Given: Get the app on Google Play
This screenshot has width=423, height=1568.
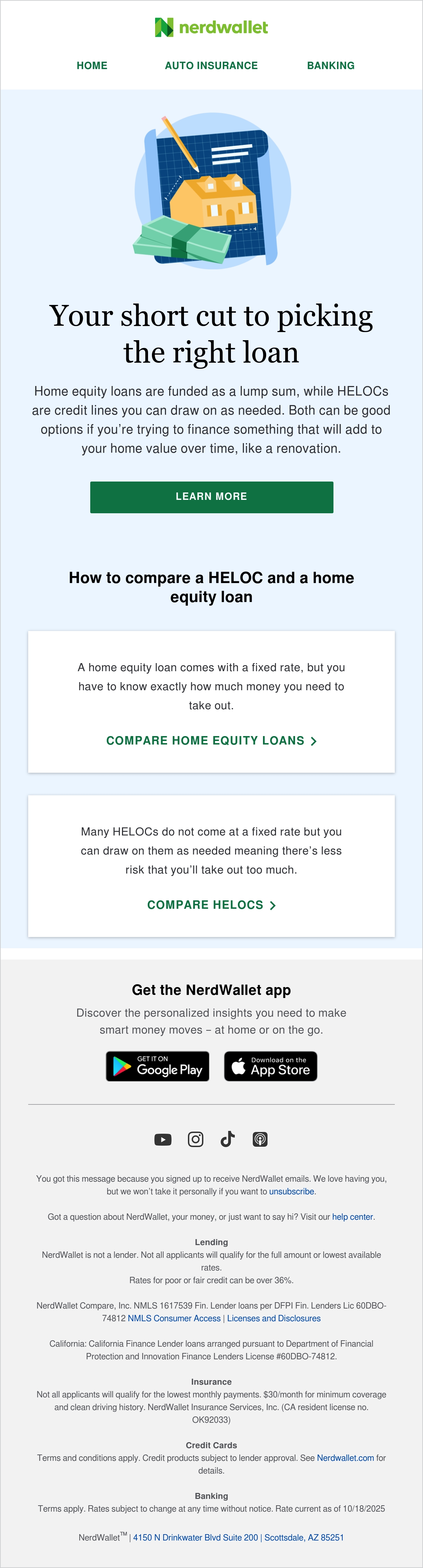Looking at the screenshot, I should point(158,1066).
